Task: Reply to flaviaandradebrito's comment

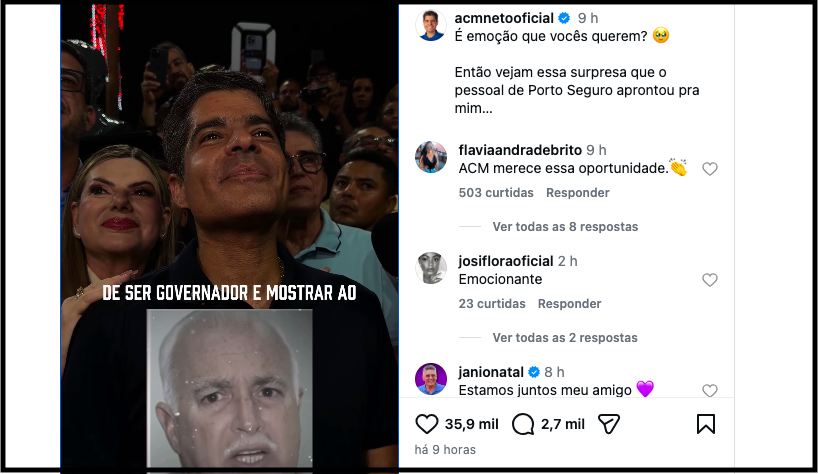Action: pos(577,192)
